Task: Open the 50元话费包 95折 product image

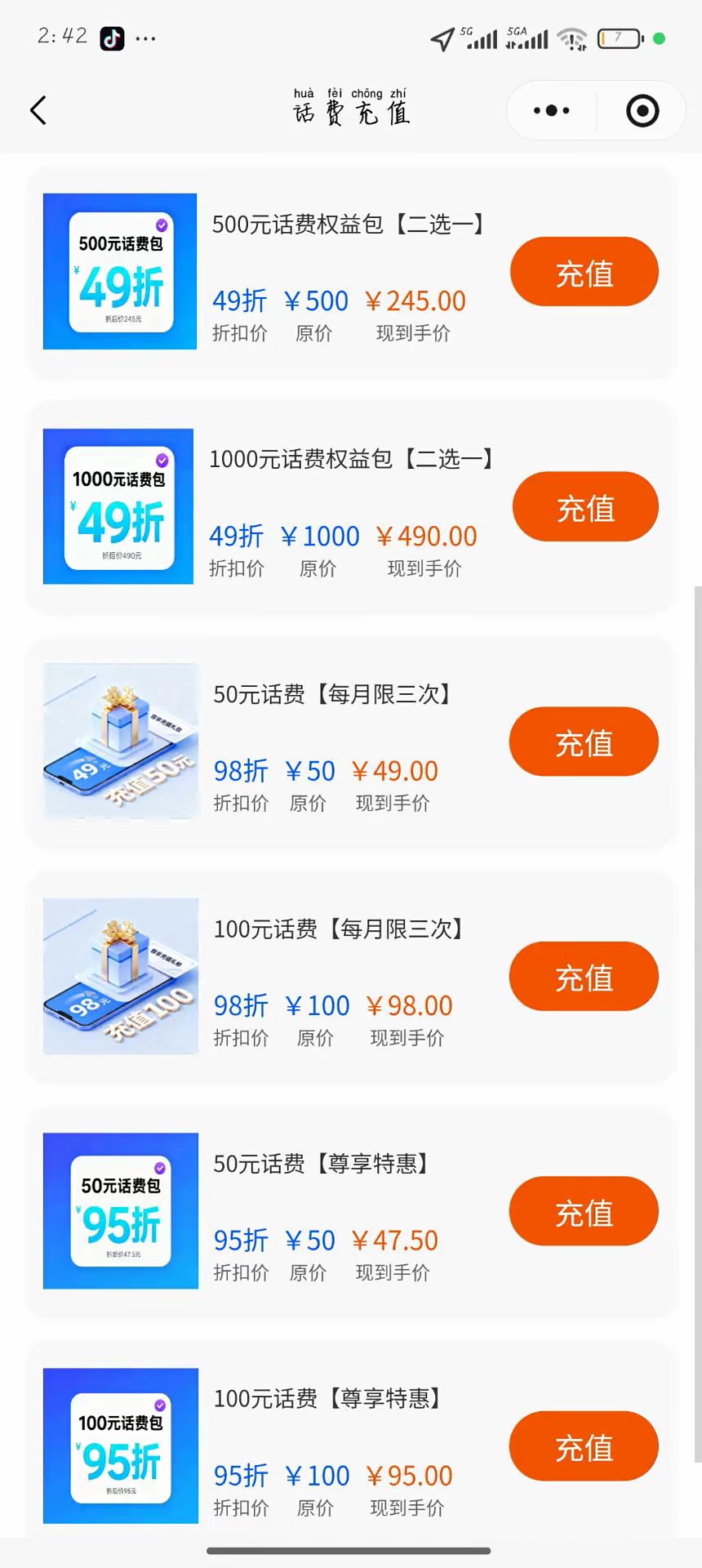Action: coord(121,1210)
